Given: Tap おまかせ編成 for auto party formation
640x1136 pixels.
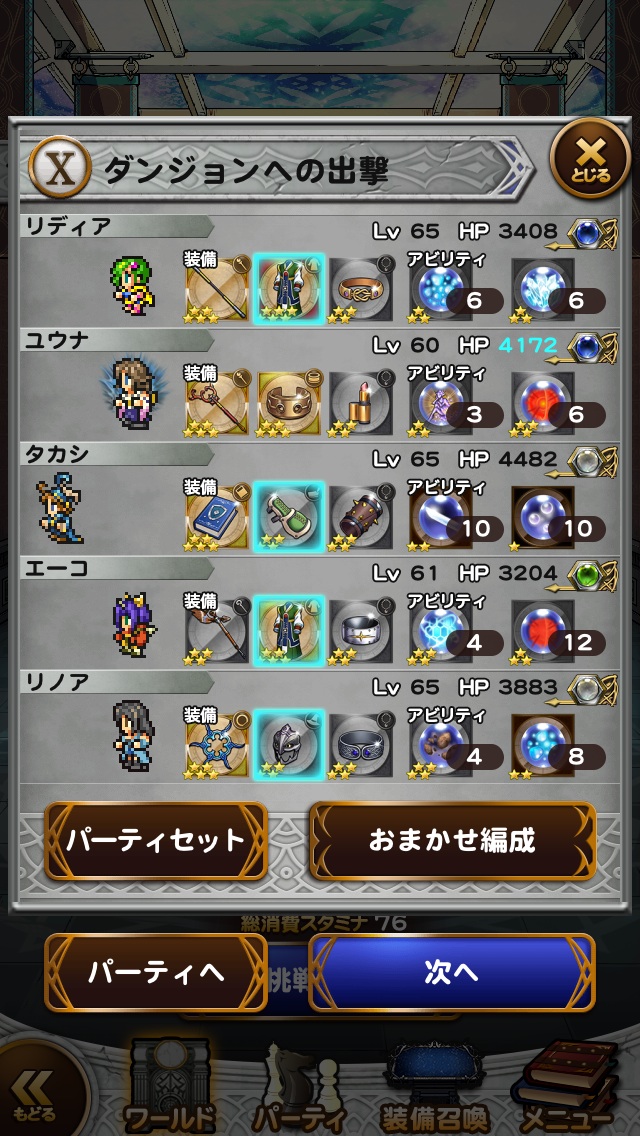Looking at the screenshot, I should pos(452,841).
